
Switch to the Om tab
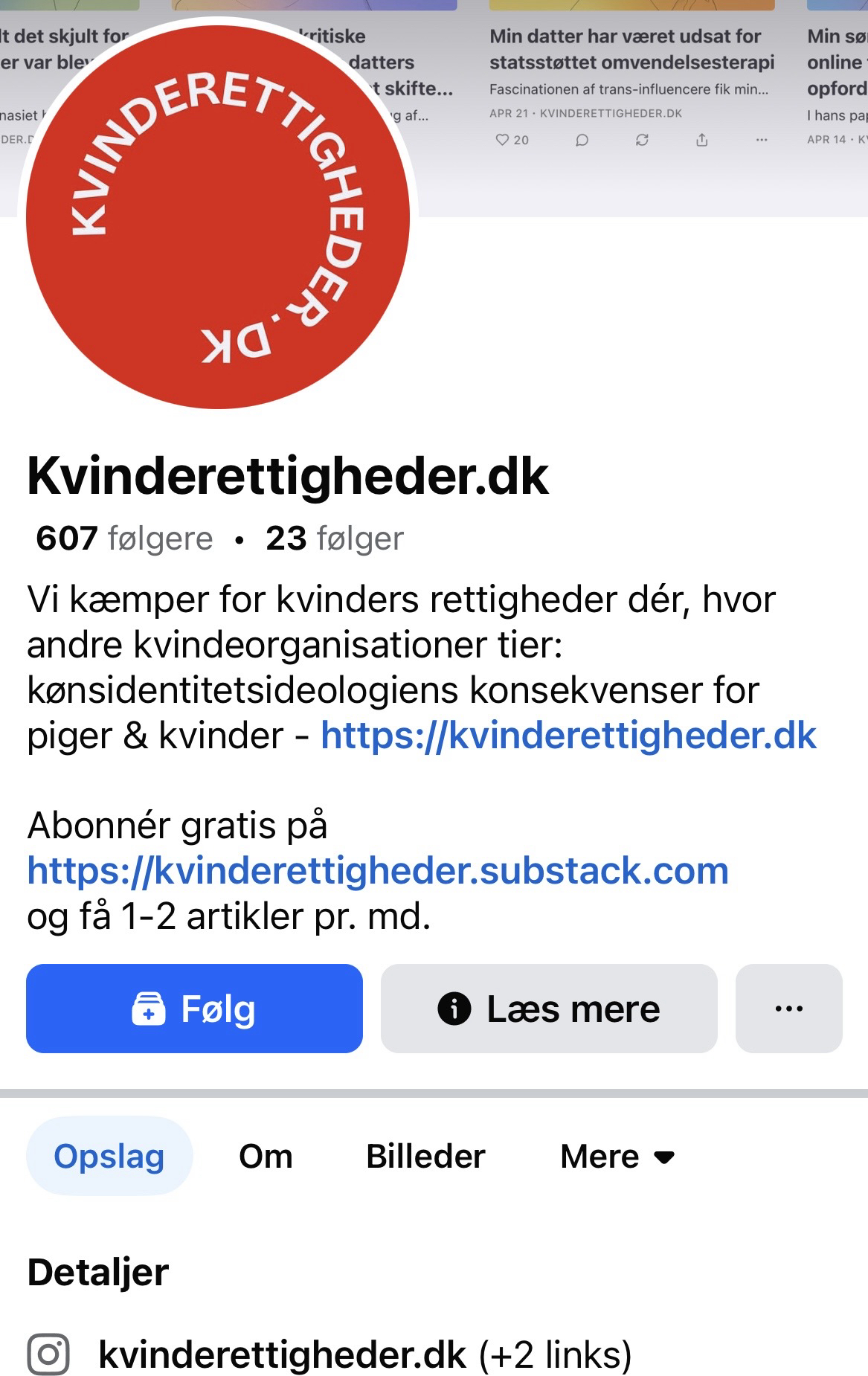266,1157
